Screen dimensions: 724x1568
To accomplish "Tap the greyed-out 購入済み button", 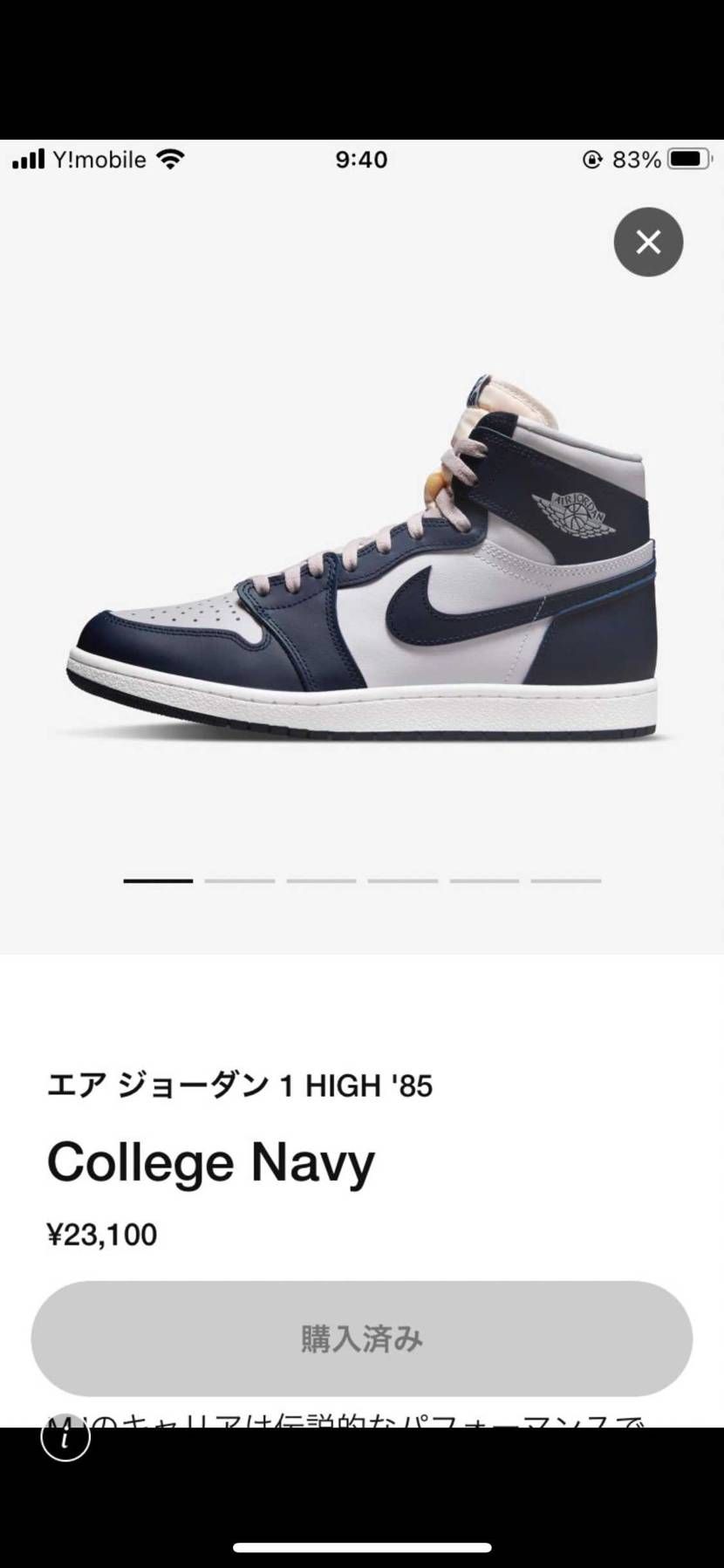I will [362, 1338].
